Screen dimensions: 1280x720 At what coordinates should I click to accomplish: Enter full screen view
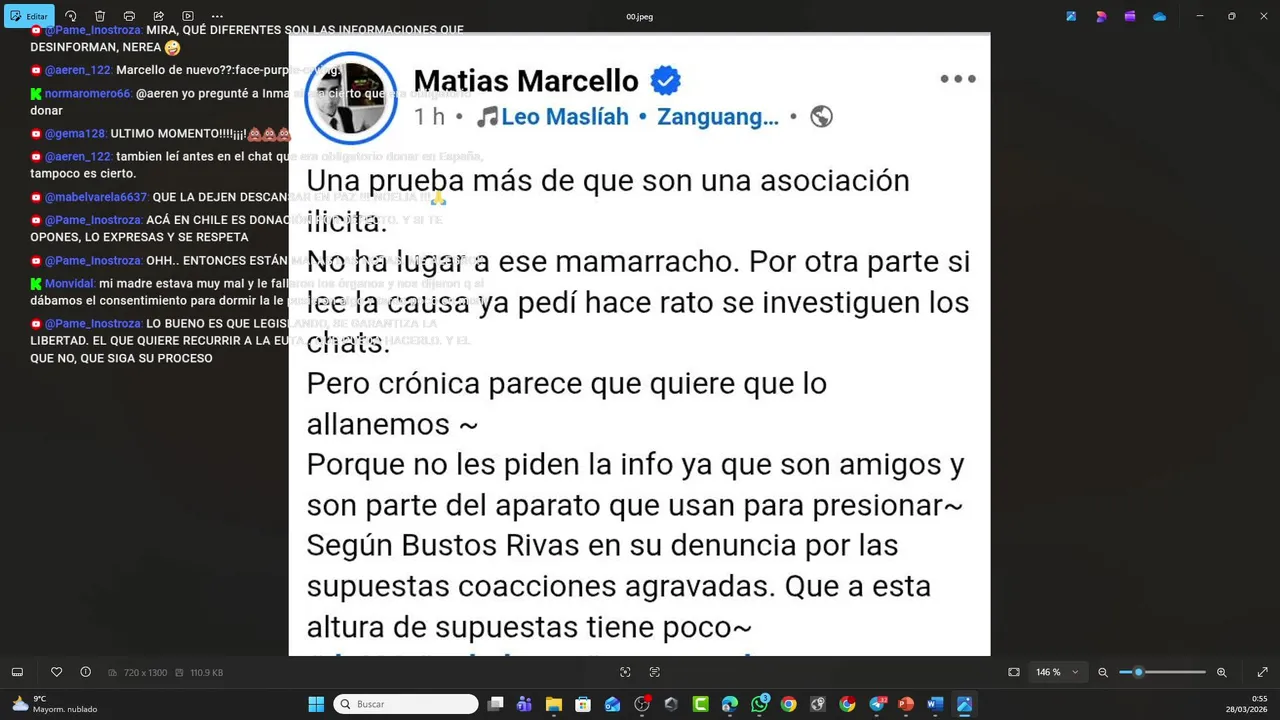click(x=1263, y=672)
